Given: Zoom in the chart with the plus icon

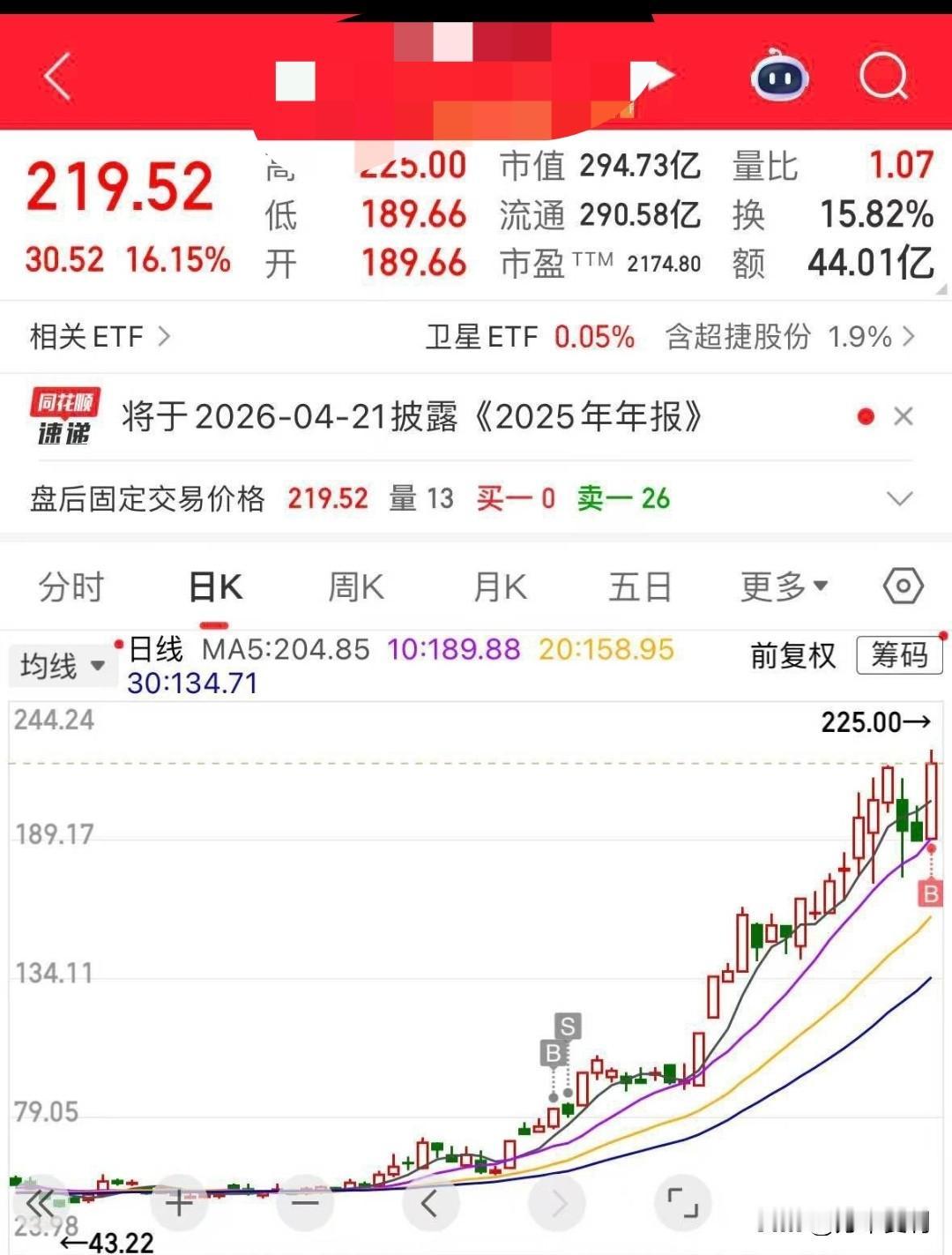Looking at the screenshot, I should pos(179,1202).
